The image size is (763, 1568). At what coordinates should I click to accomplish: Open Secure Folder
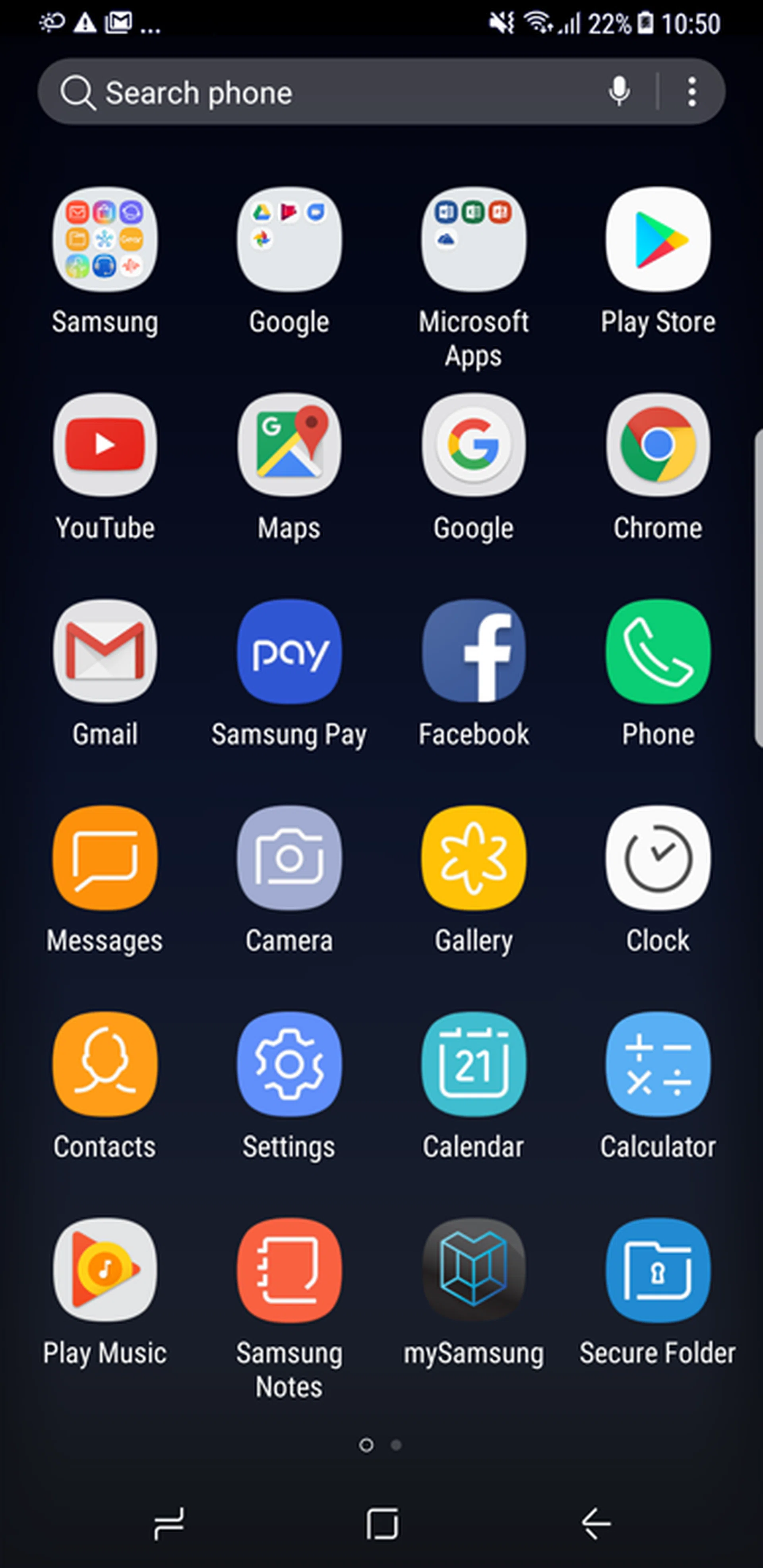click(x=658, y=1271)
